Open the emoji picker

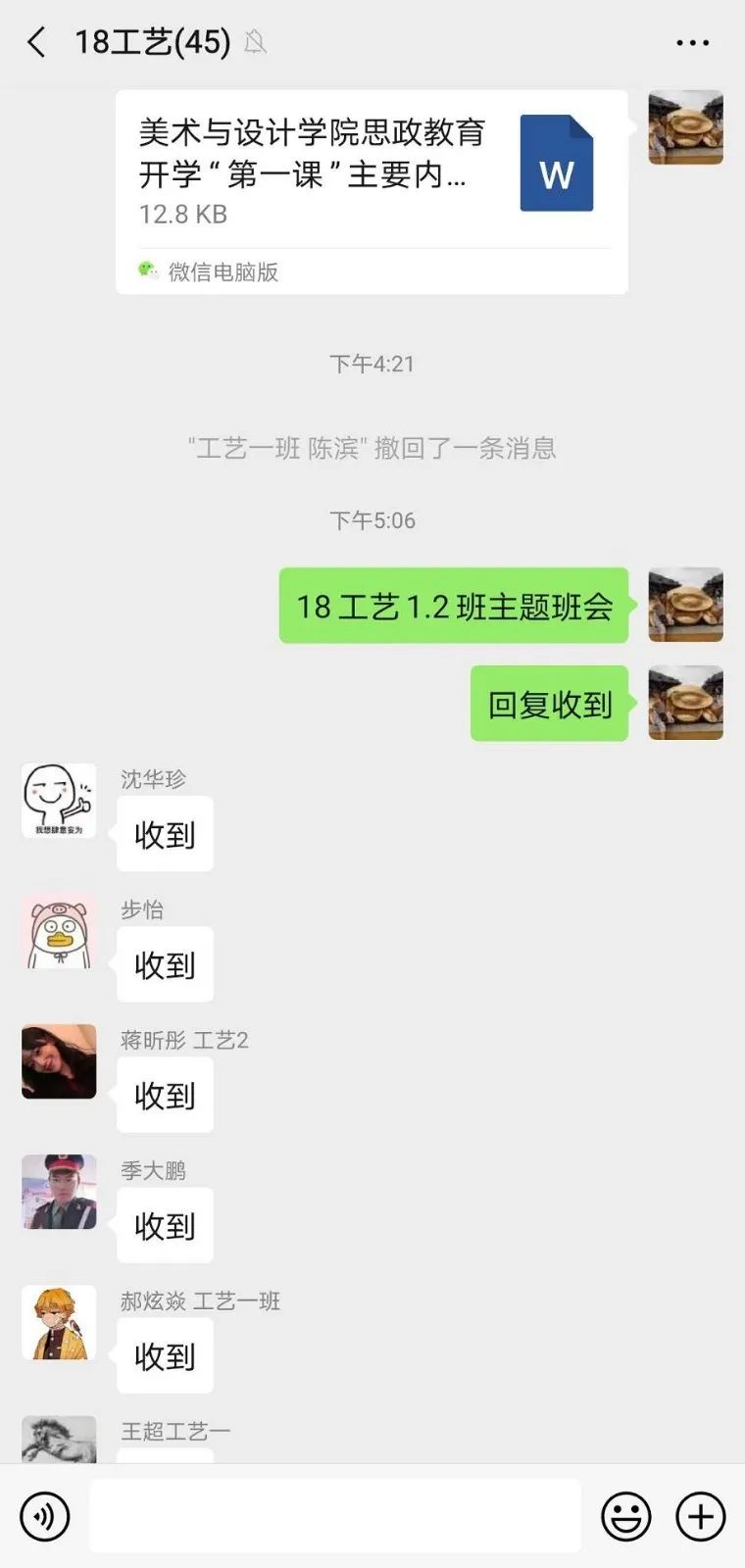click(x=625, y=1516)
